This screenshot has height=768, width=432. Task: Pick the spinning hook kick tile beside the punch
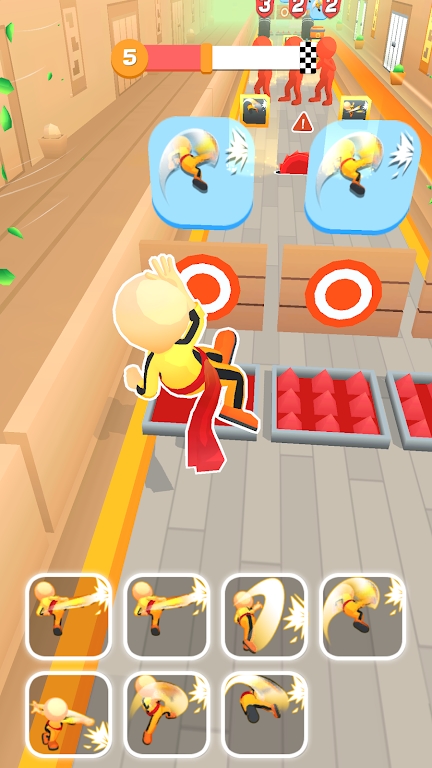click(167, 714)
